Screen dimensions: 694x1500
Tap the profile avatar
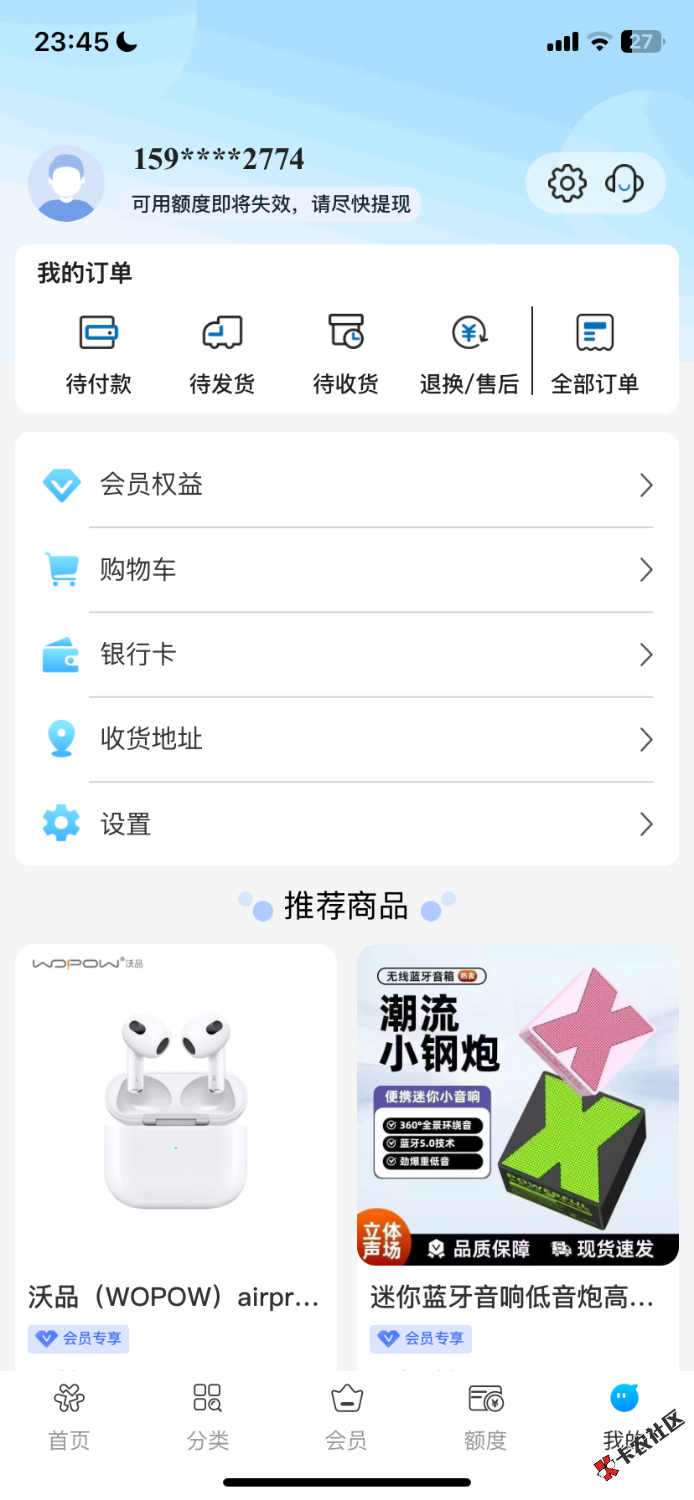tap(66, 184)
